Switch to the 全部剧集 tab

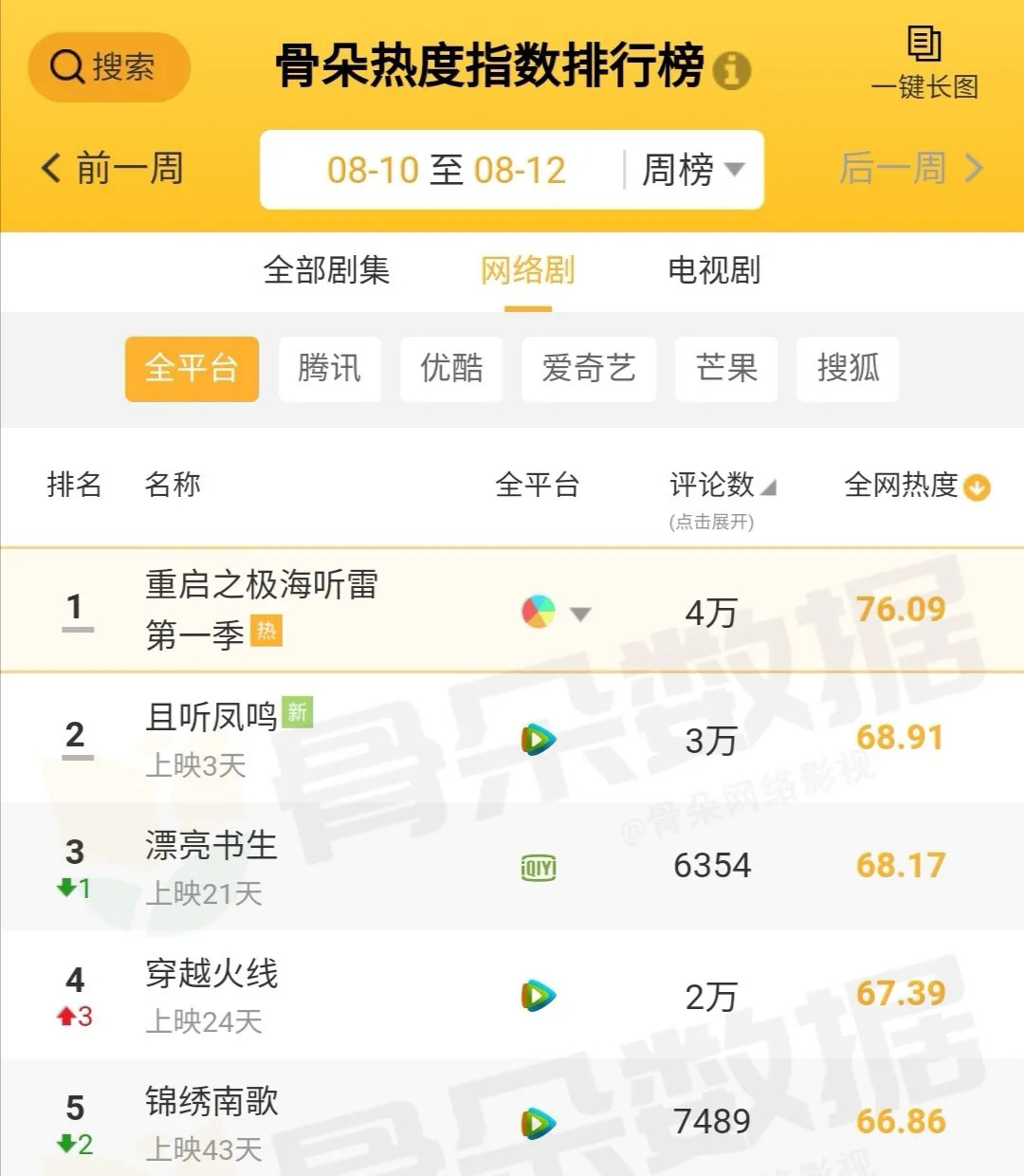326,270
